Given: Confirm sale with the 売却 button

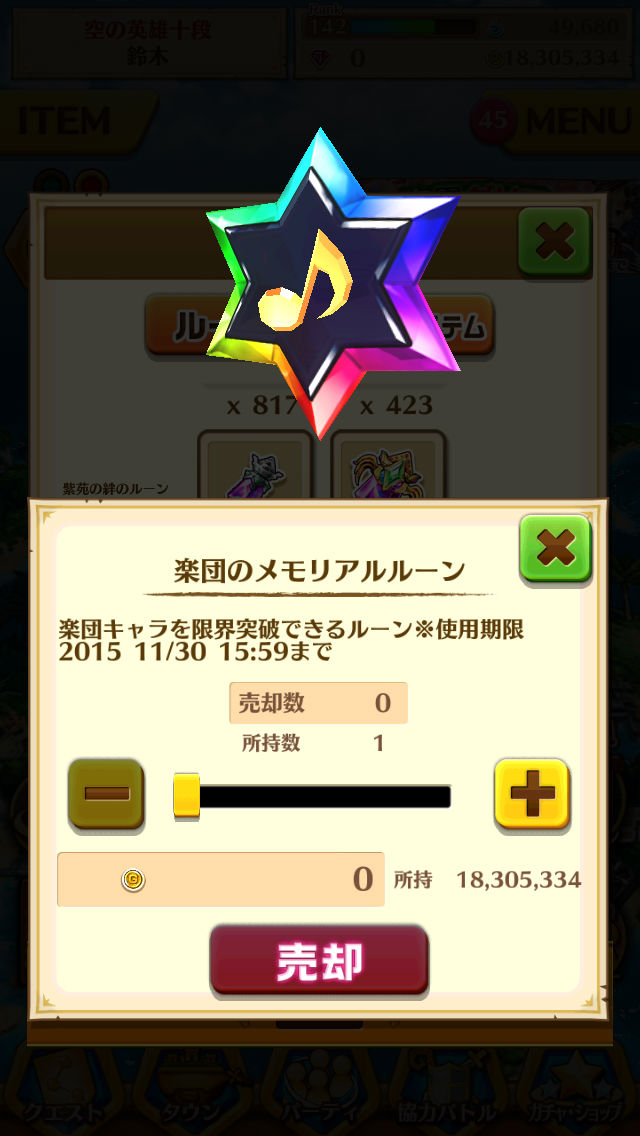Looking at the screenshot, I should click(x=319, y=960).
